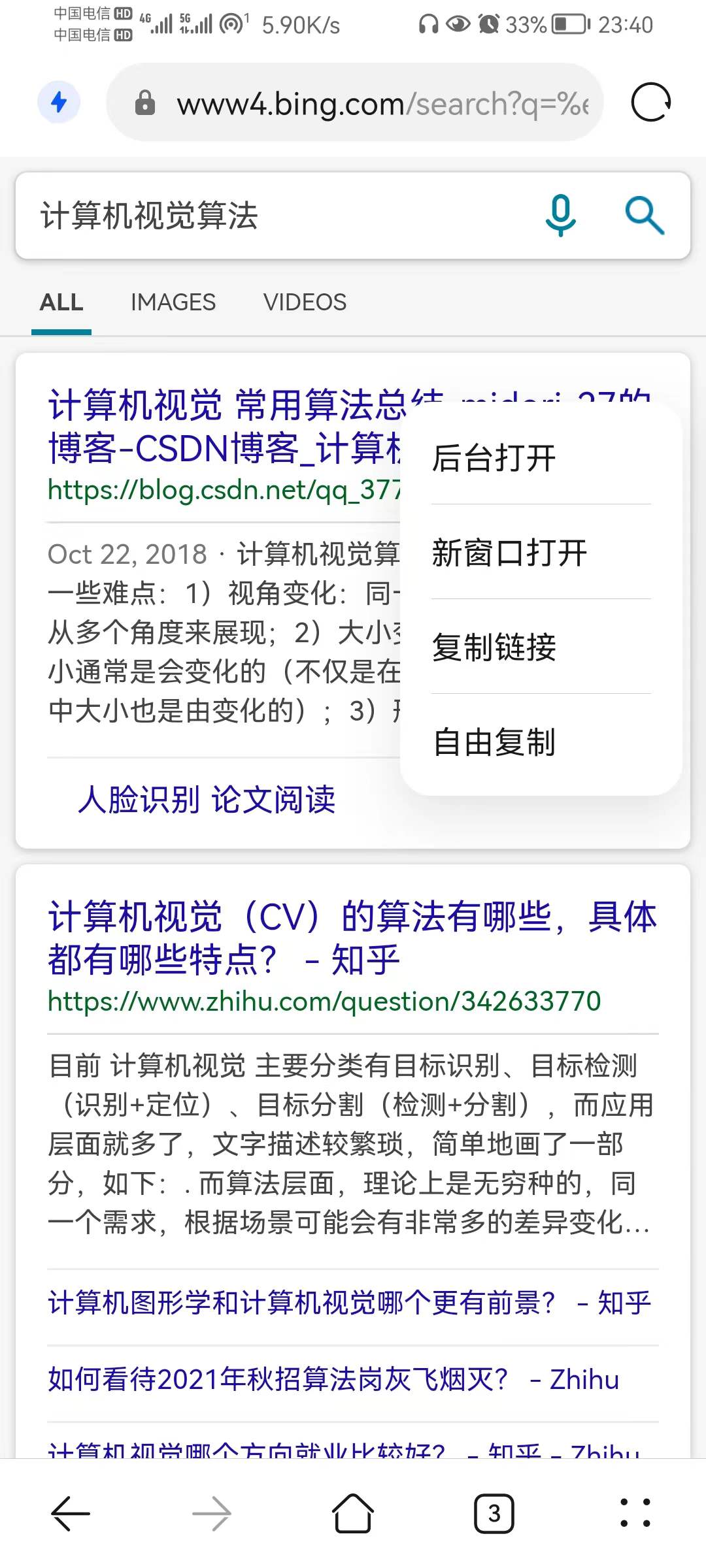Screen dimensions: 706x1568
Task: Run search with the magnifier icon
Action: pos(644,215)
